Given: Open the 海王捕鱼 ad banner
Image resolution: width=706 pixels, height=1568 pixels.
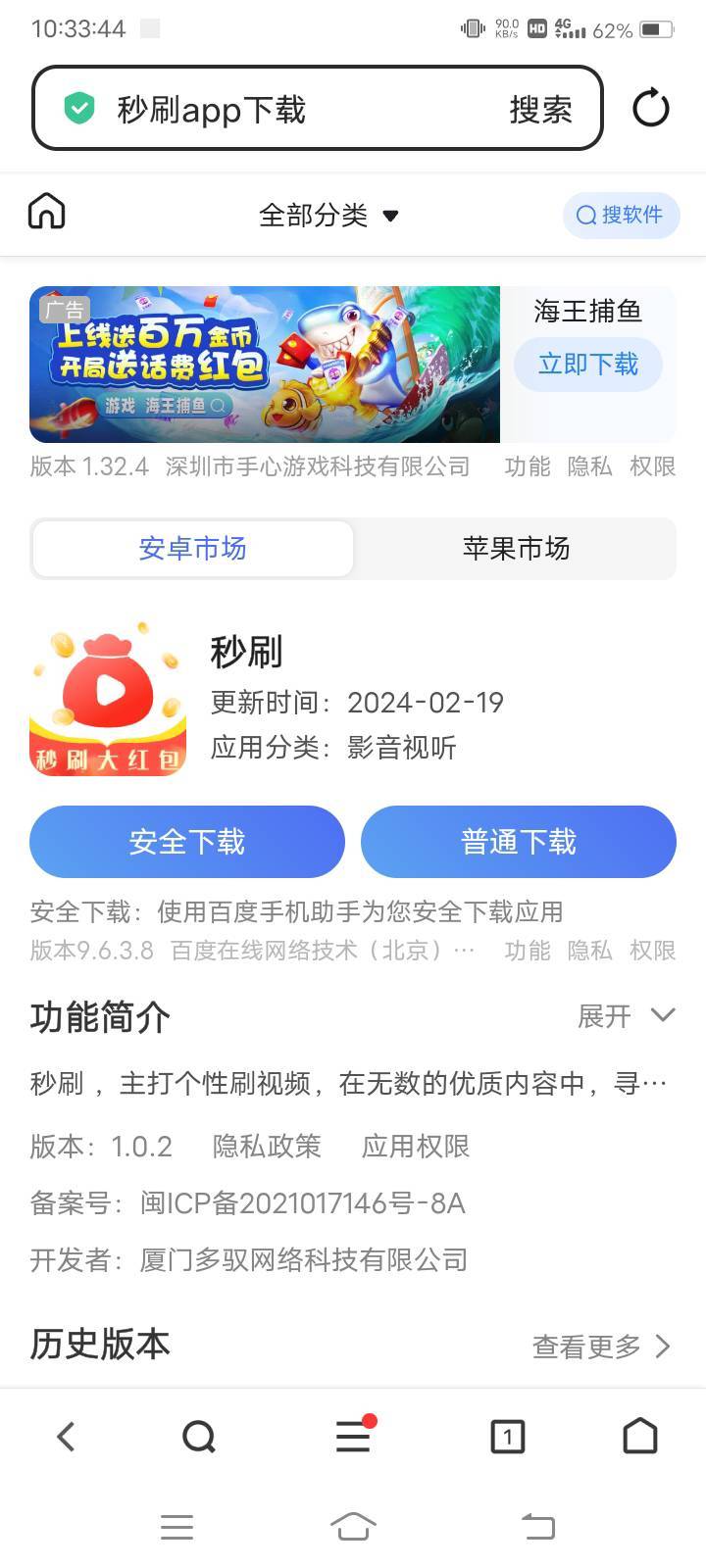Looking at the screenshot, I should 265,365.
